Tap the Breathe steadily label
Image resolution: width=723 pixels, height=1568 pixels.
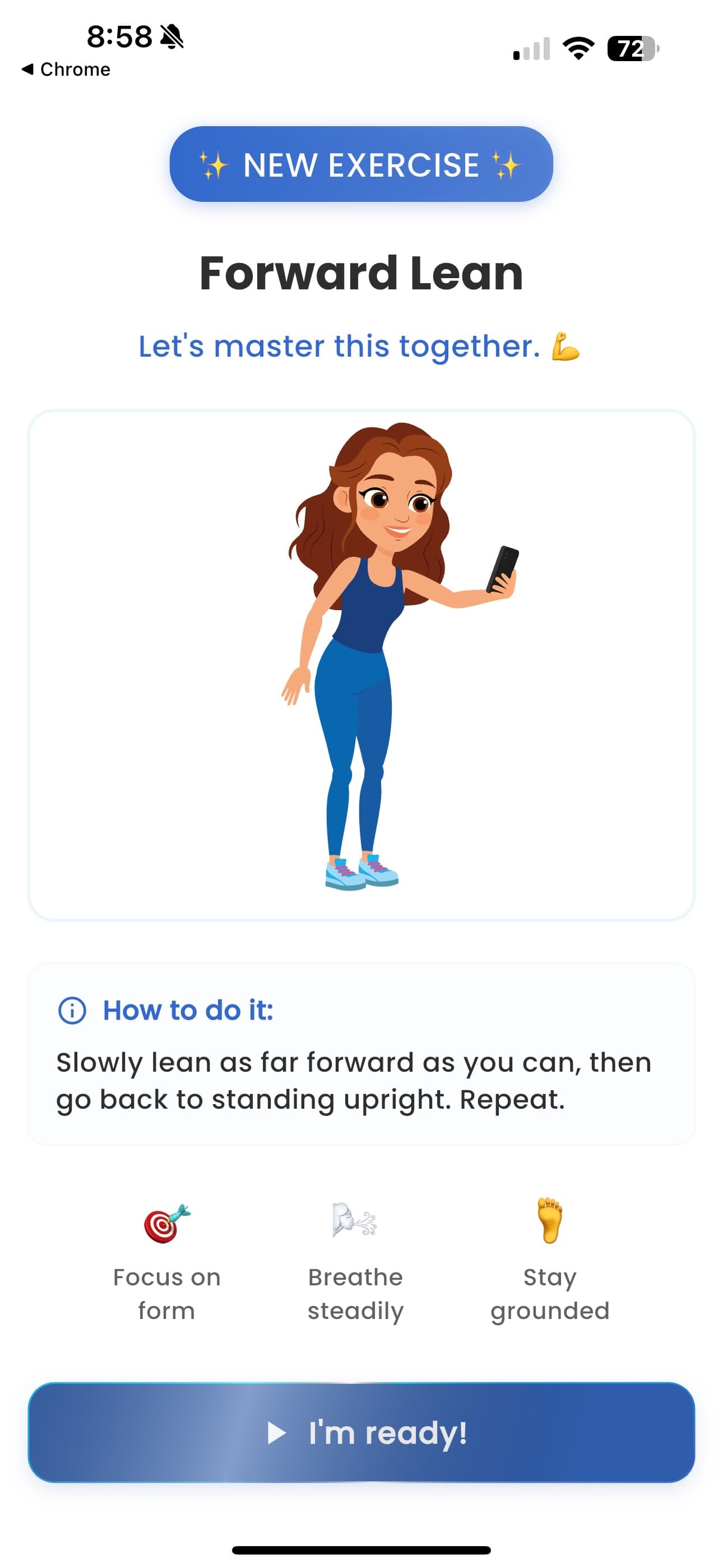pos(356,1293)
